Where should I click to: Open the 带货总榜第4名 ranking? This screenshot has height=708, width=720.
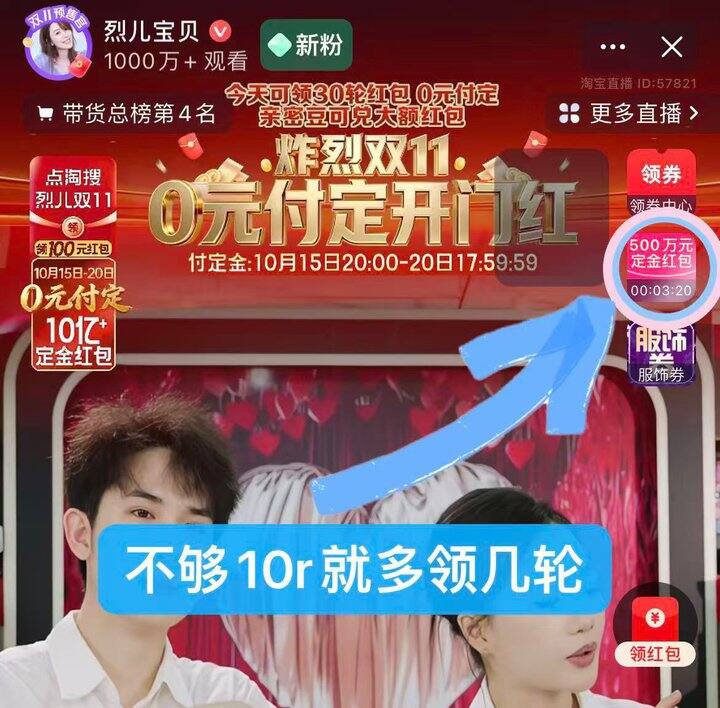pyautogui.click(x=125, y=113)
